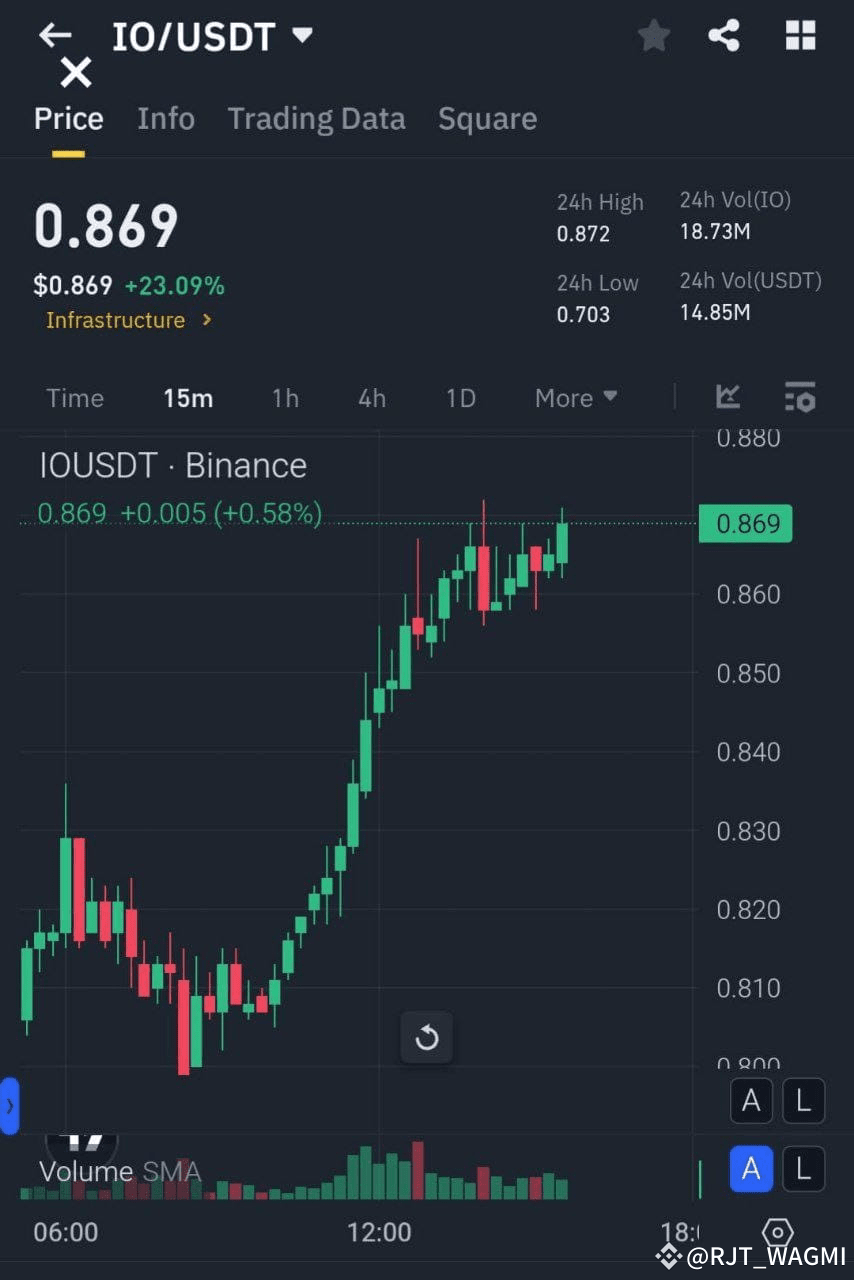Tap the refresh icon on the chart
The width and height of the screenshot is (854, 1280).
427,1038
